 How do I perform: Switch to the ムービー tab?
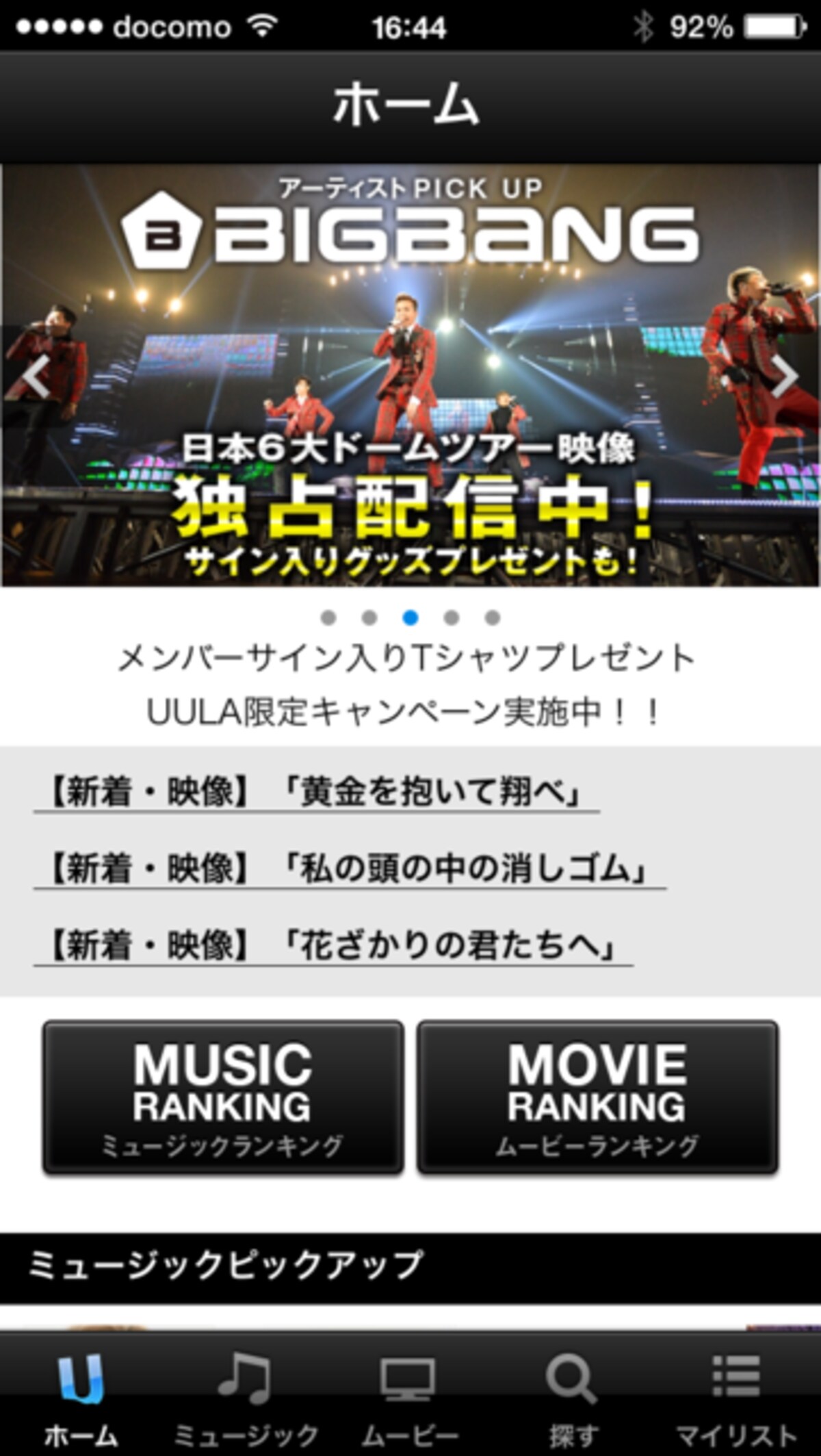pos(409,1396)
